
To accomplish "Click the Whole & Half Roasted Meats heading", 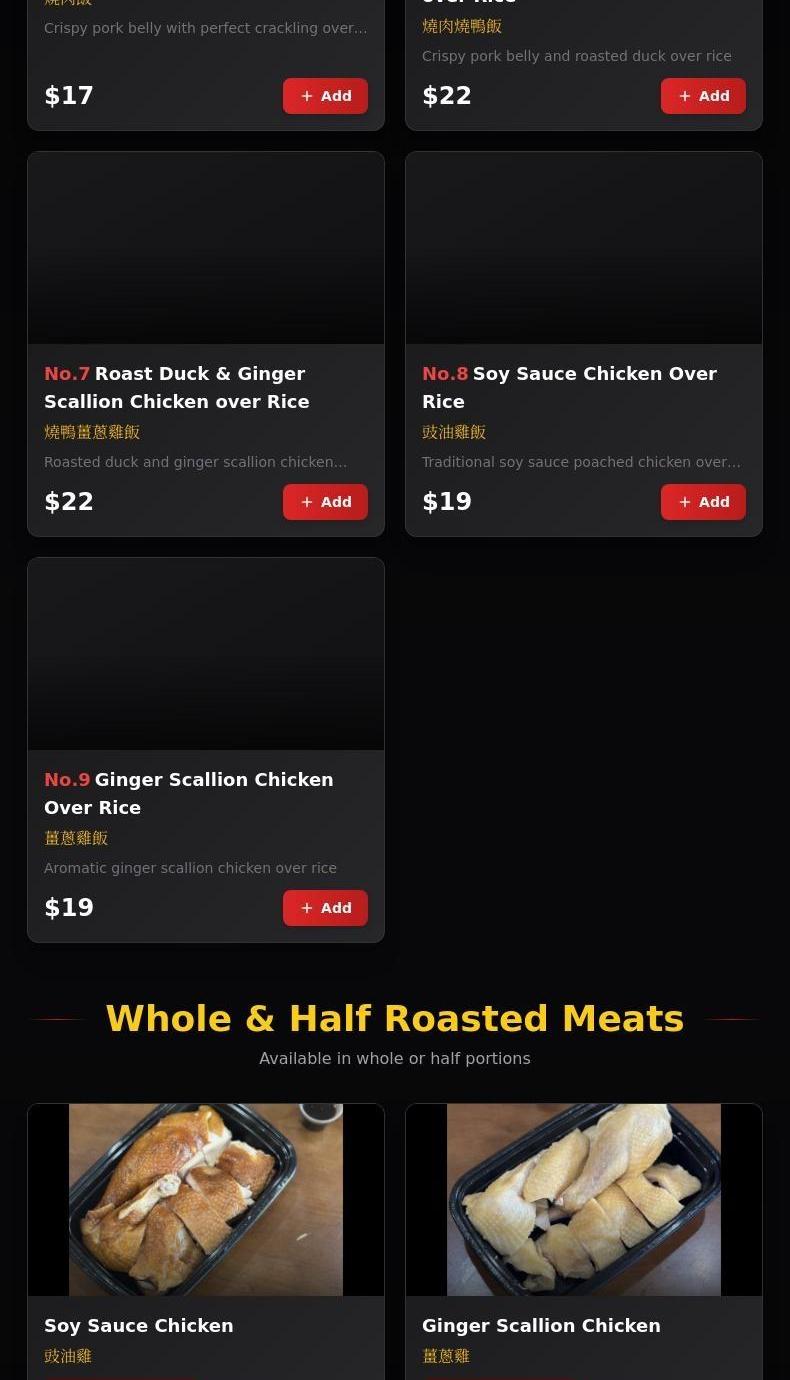I will coord(395,1018).
